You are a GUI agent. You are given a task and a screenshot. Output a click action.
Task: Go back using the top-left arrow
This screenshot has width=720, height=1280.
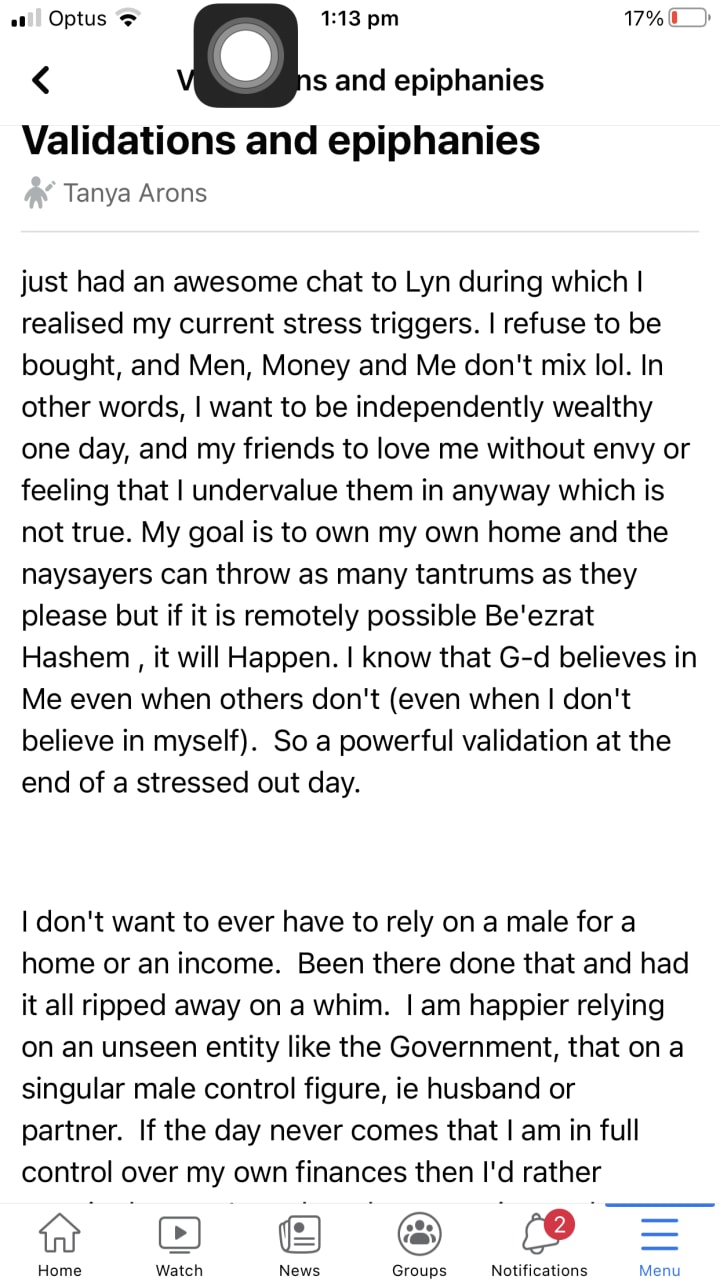(x=40, y=80)
